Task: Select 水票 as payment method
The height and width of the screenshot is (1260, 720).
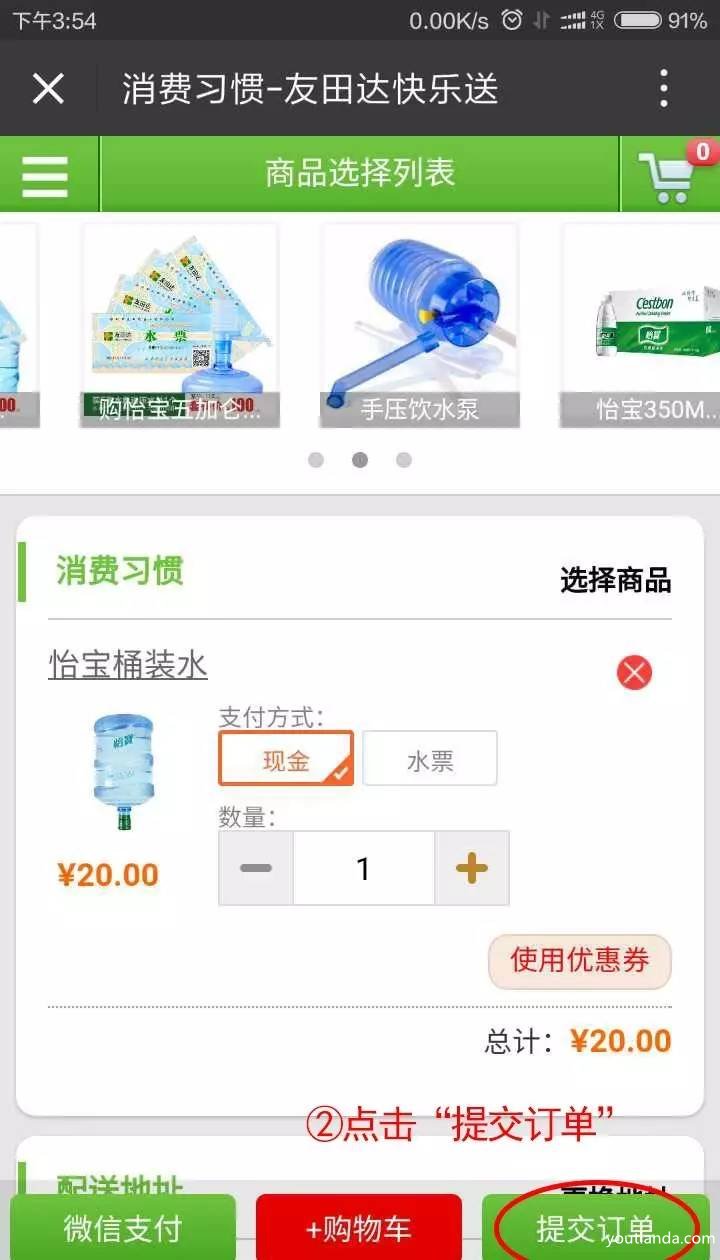Action: (x=430, y=759)
